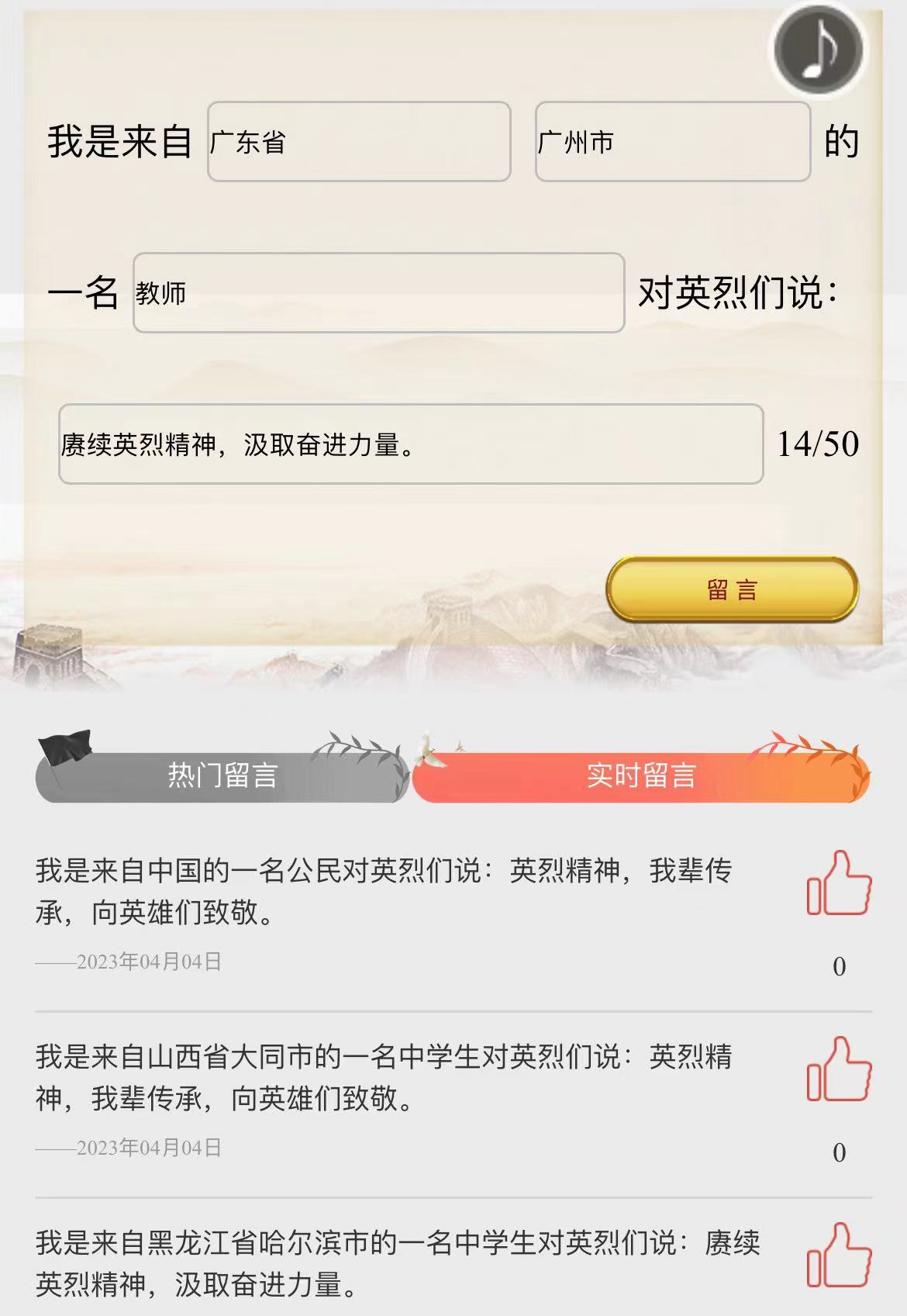Screen dimensions: 907x1316
Task: Edit the occupation field showing 教师
Action: [378, 293]
